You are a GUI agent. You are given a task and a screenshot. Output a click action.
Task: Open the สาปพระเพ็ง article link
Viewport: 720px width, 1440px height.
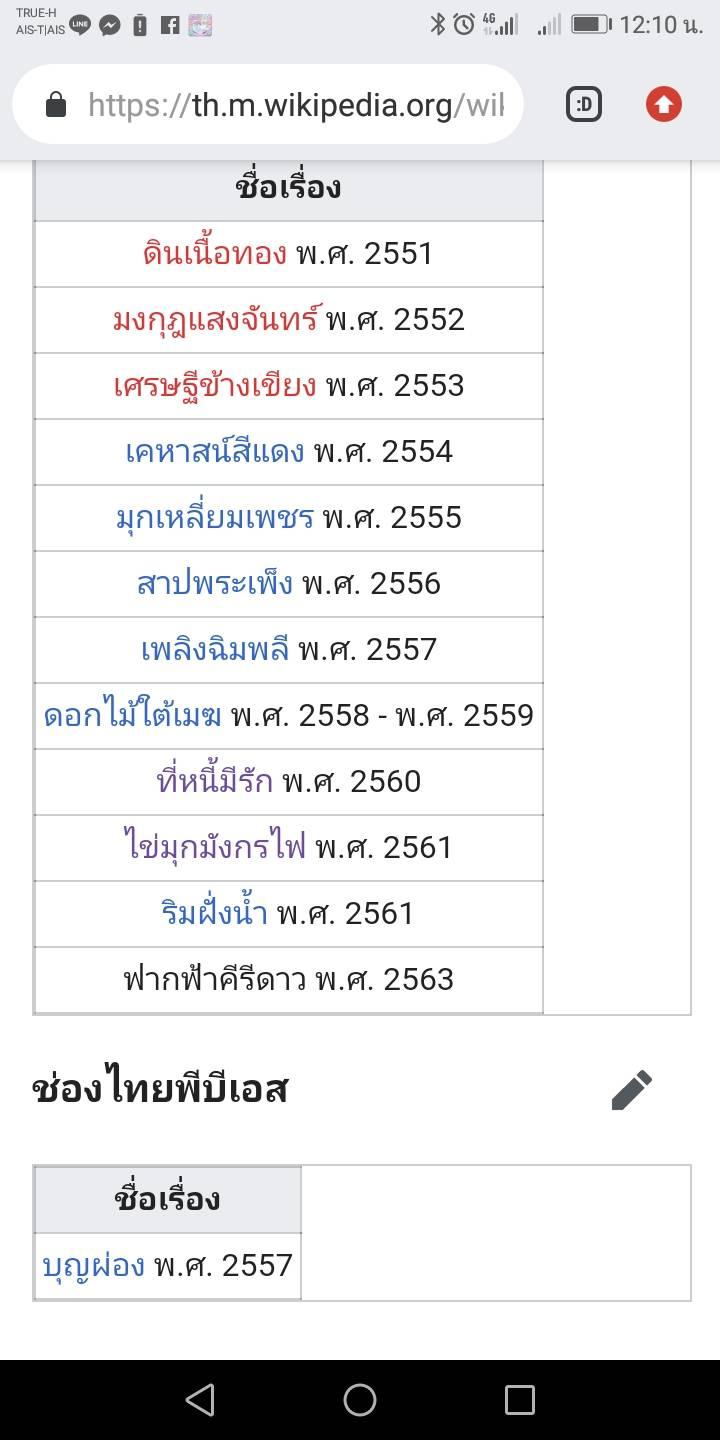[215, 583]
